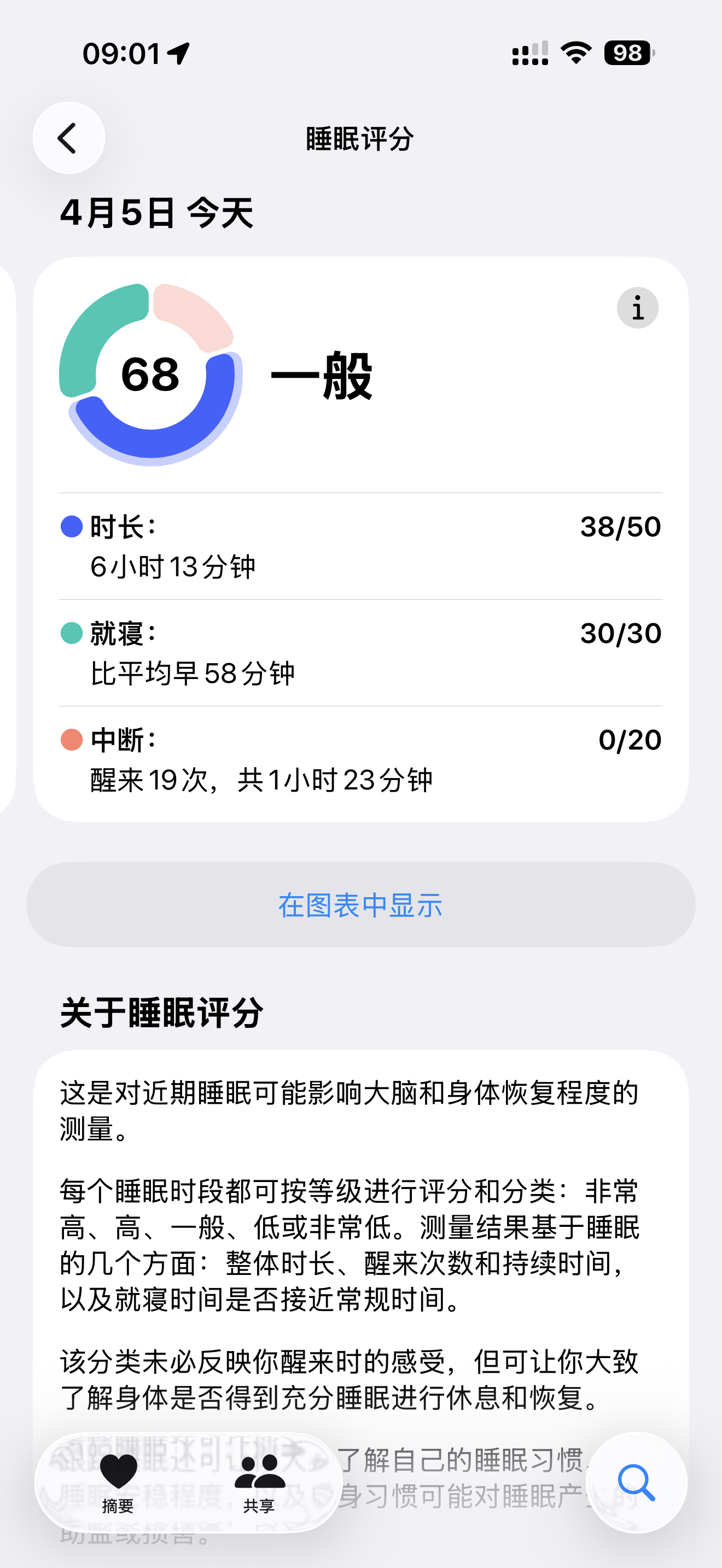Open the search magnifier button

636,1483
